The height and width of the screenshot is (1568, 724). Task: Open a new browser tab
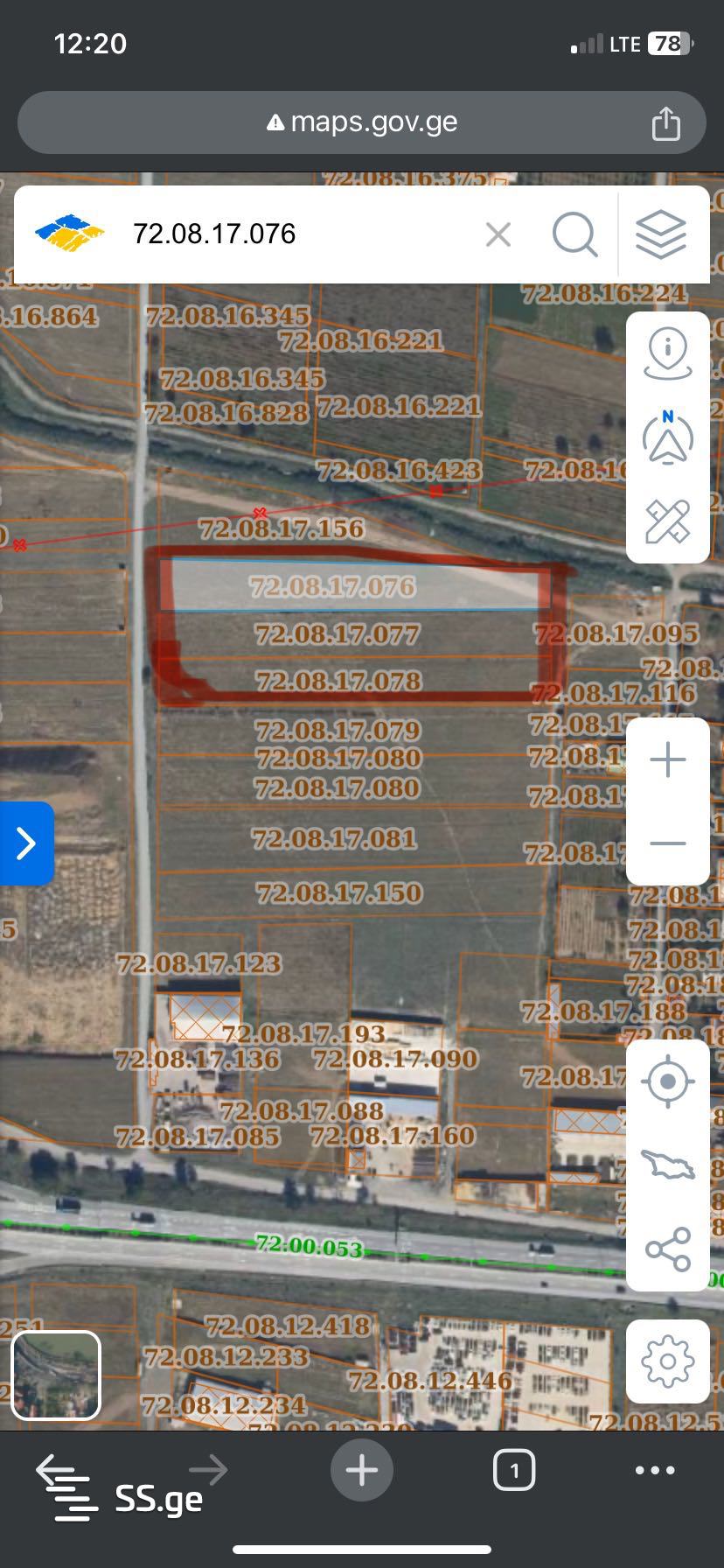pyautogui.click(x=362, y=1471)
